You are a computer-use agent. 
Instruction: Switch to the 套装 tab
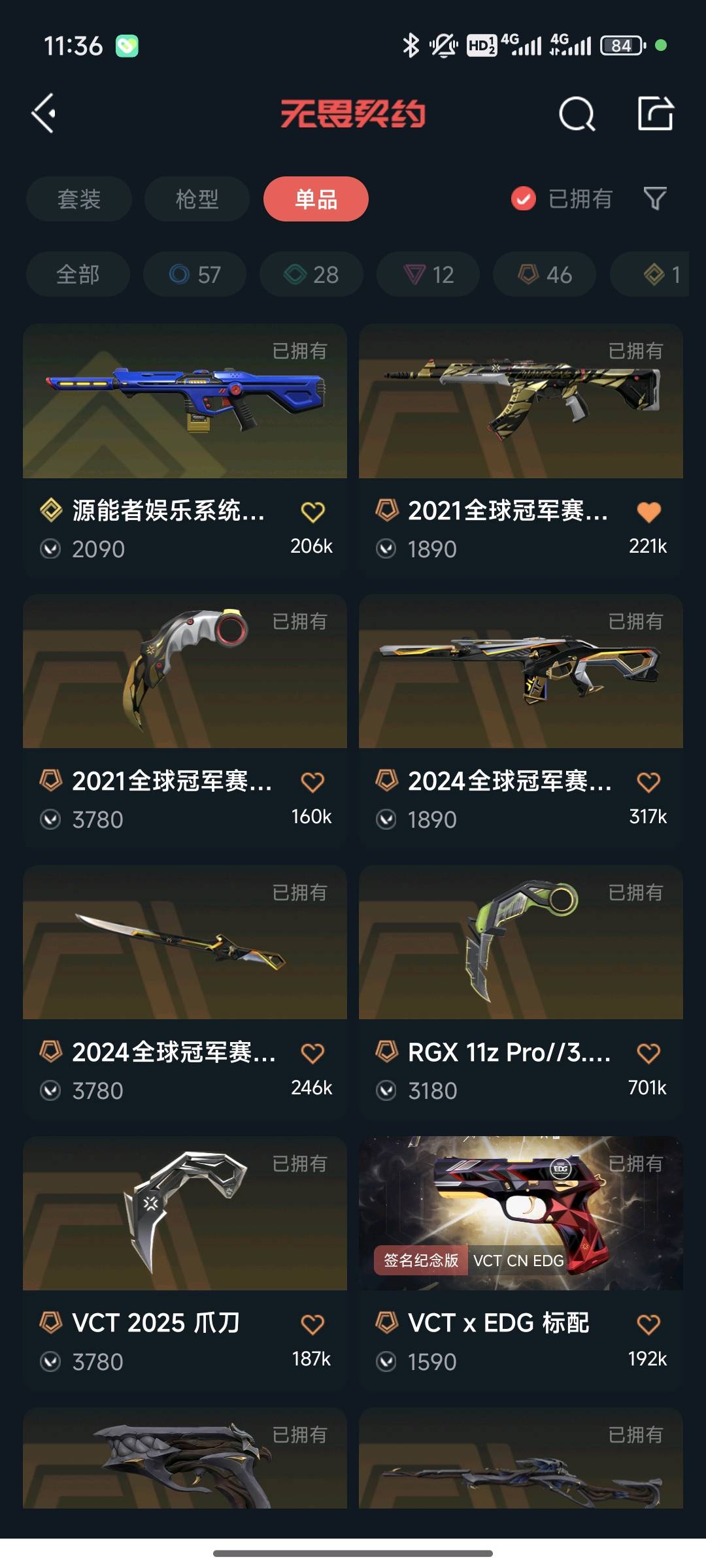pyautogui.click(x=79, y=199)
